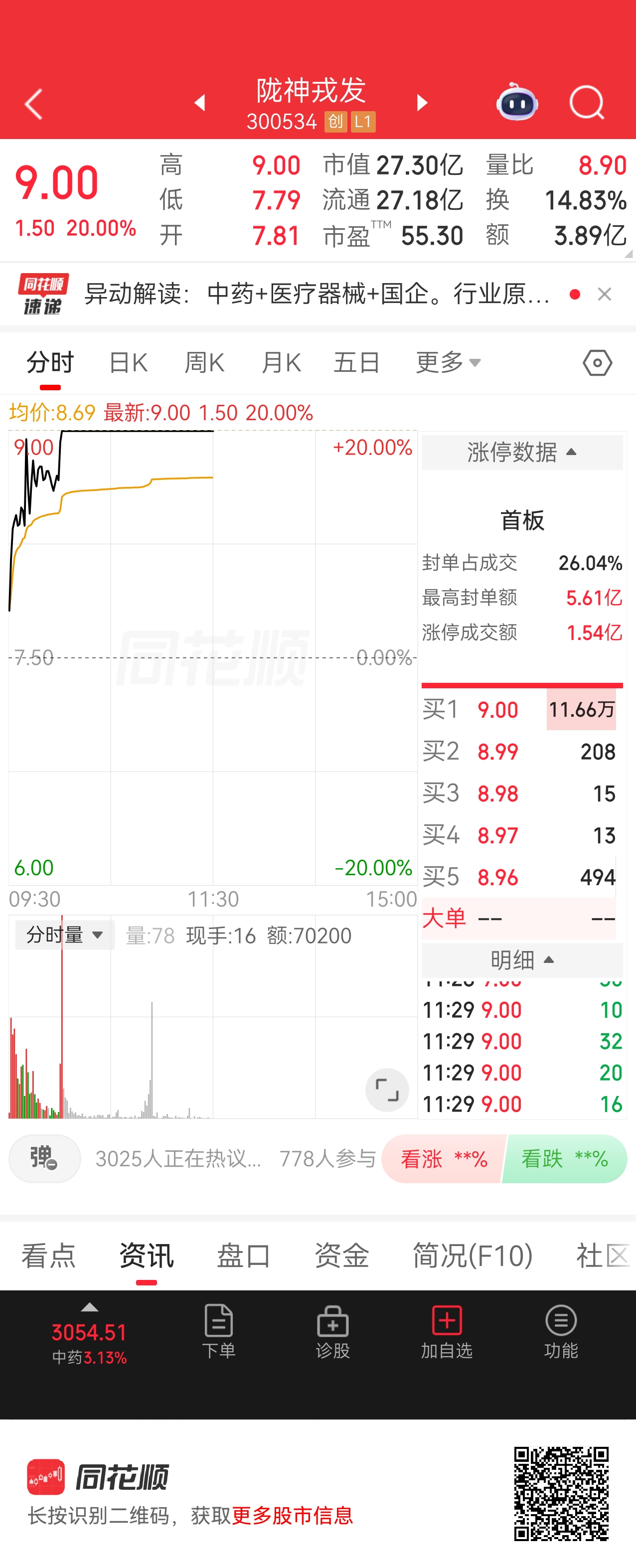Open the AI robot assistant
Viewport: 636px width, 1568px height.
tap(517, 102)
